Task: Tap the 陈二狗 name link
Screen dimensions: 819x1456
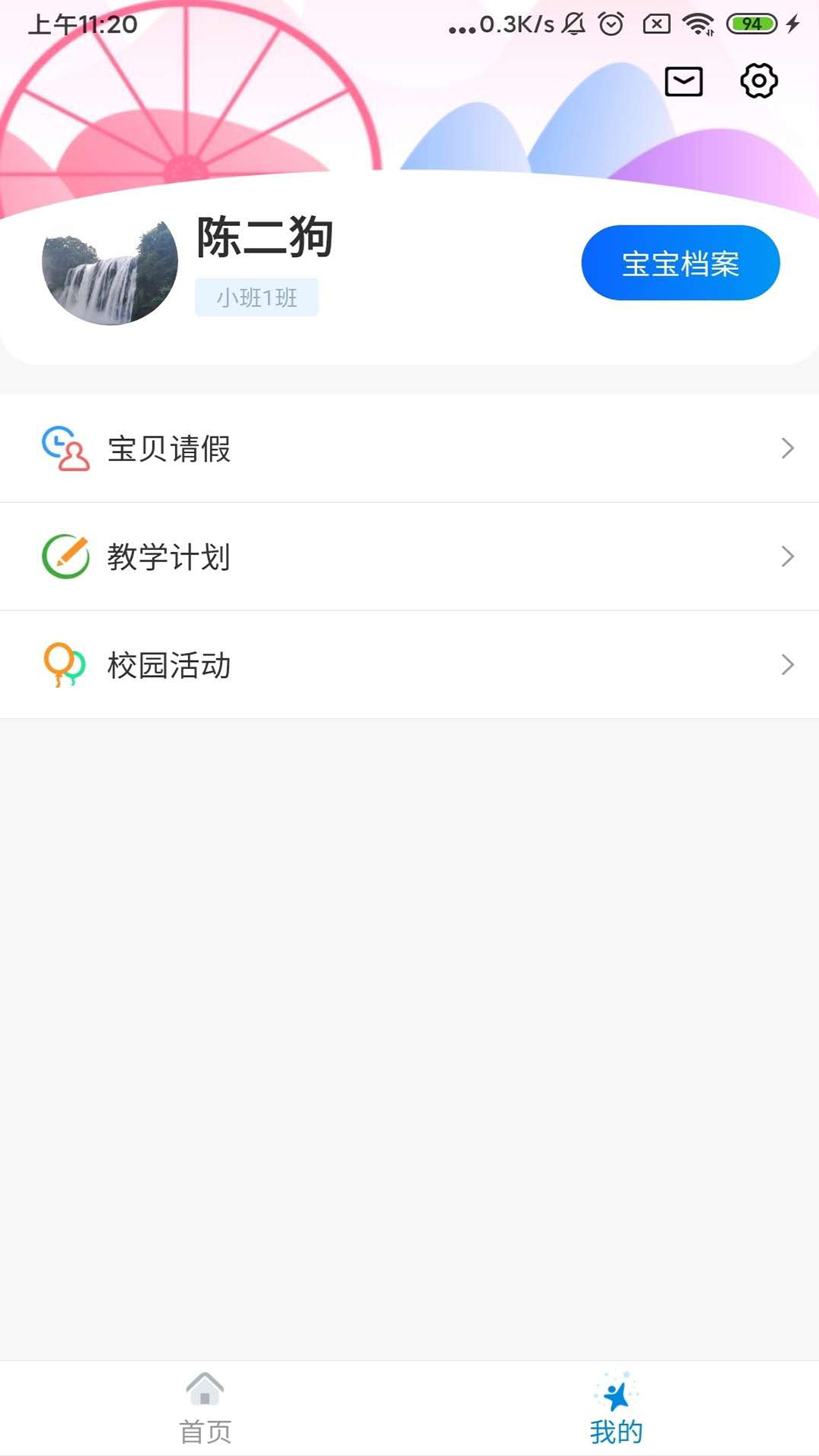Action: pyautogui.click(x=262, y=237)
